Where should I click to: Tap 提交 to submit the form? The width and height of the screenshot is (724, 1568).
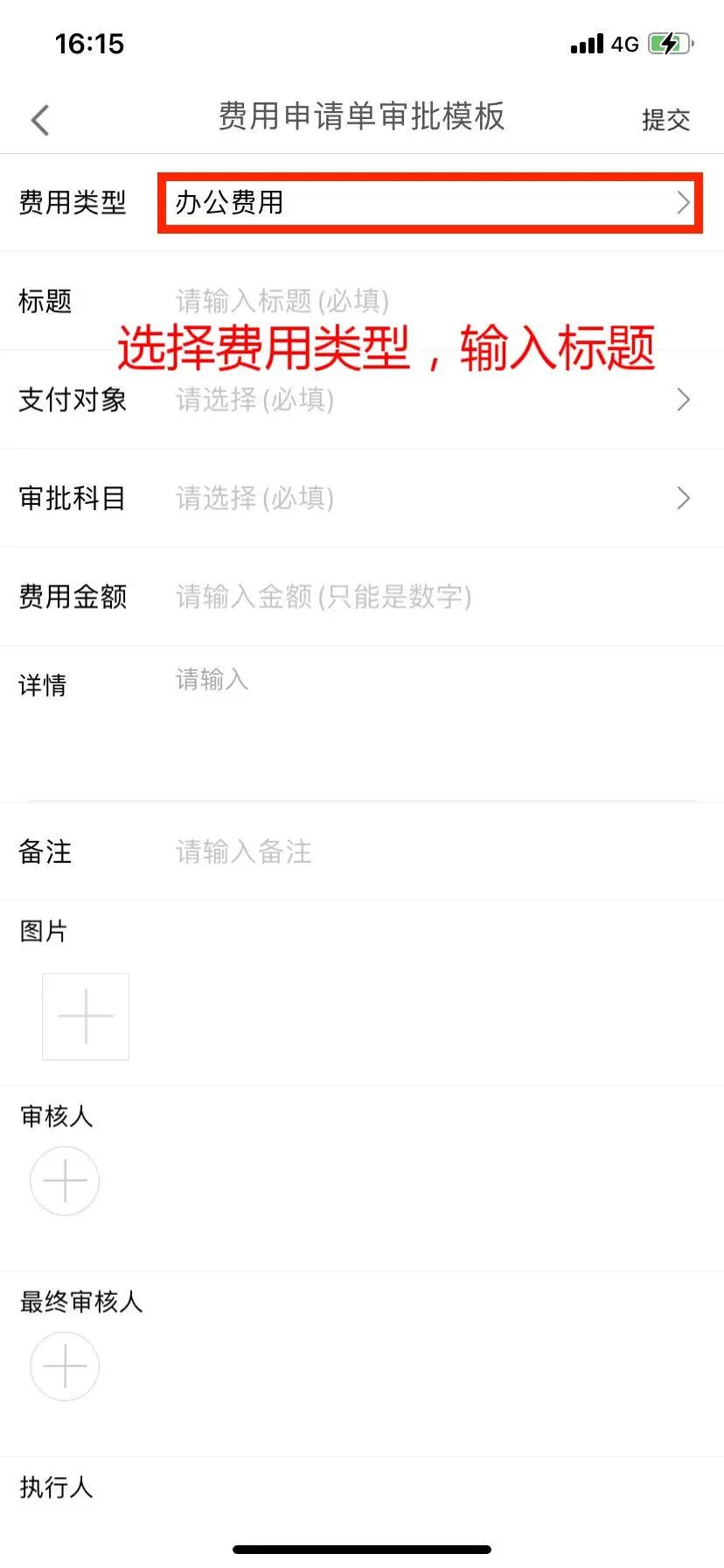pos(665,120)
